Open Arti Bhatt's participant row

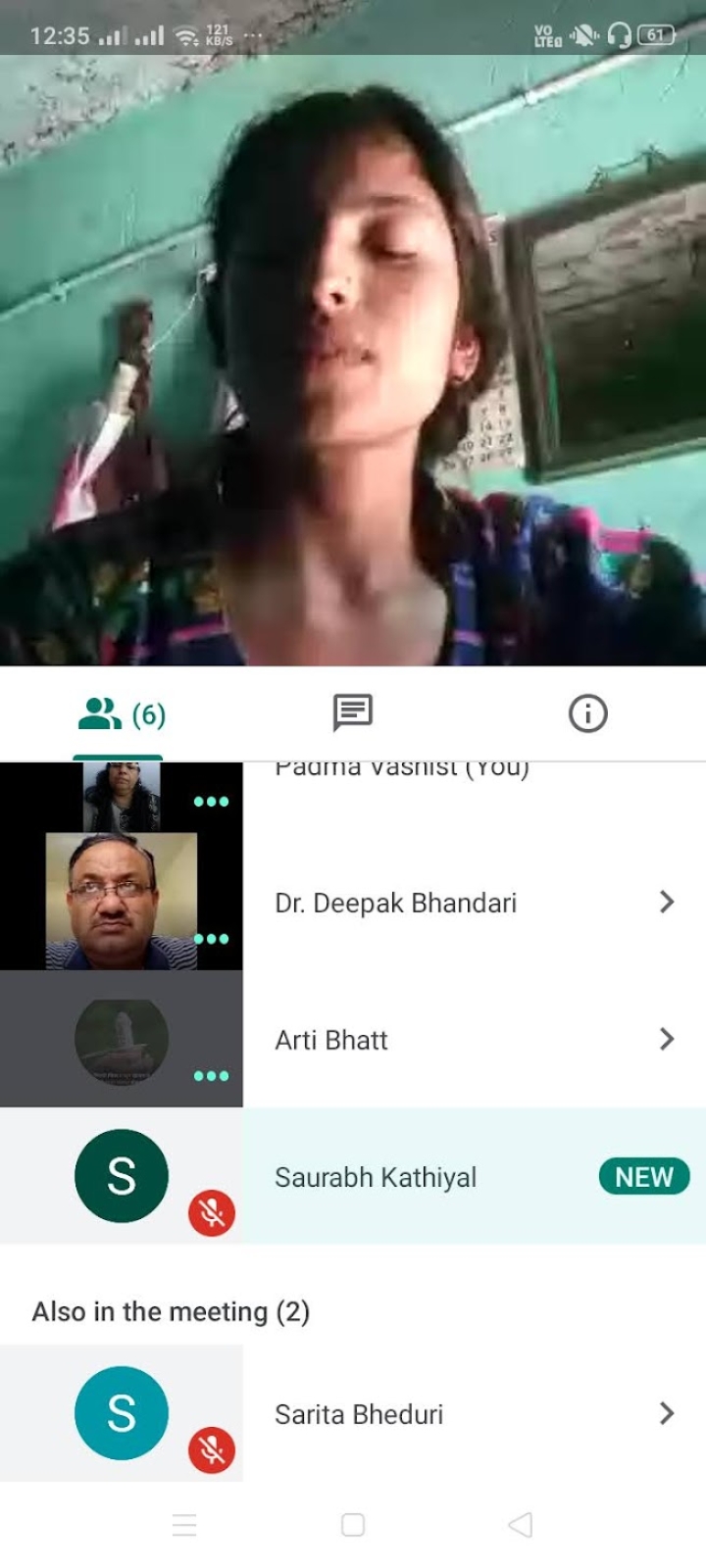pos(353,1039)
